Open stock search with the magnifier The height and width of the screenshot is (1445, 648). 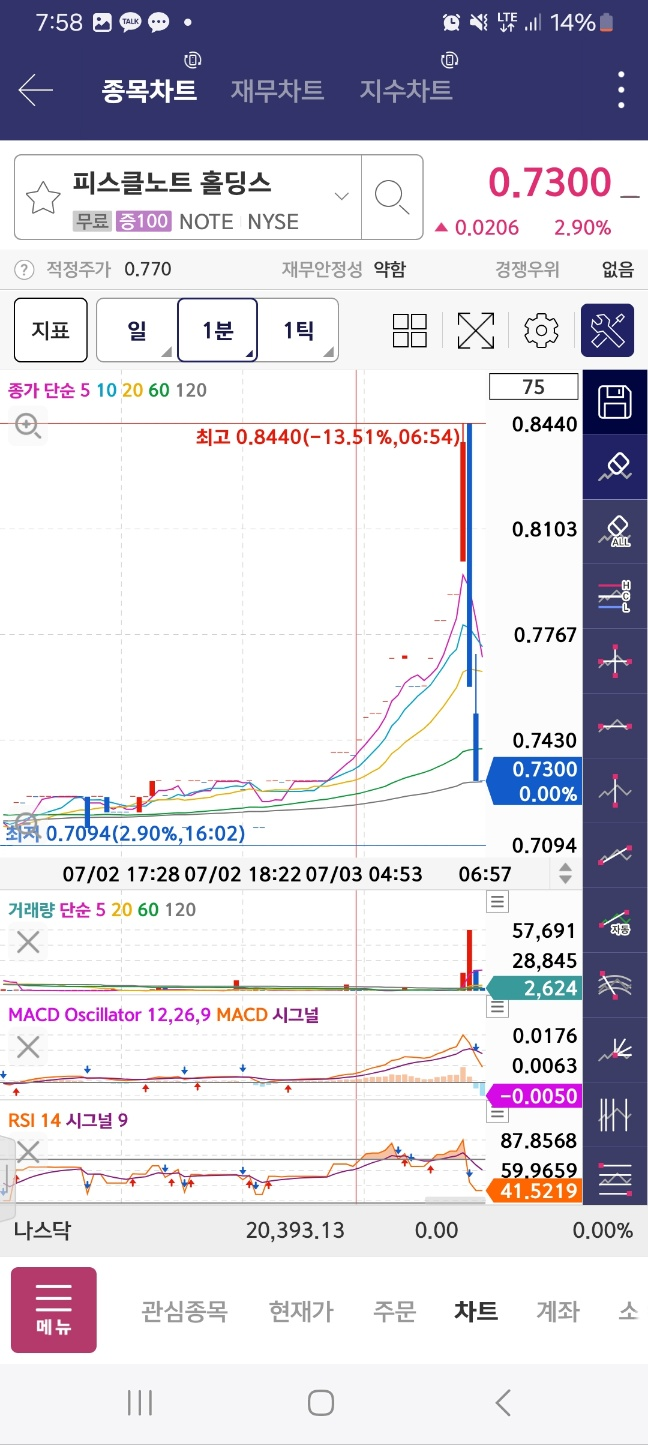coord(391,197)
